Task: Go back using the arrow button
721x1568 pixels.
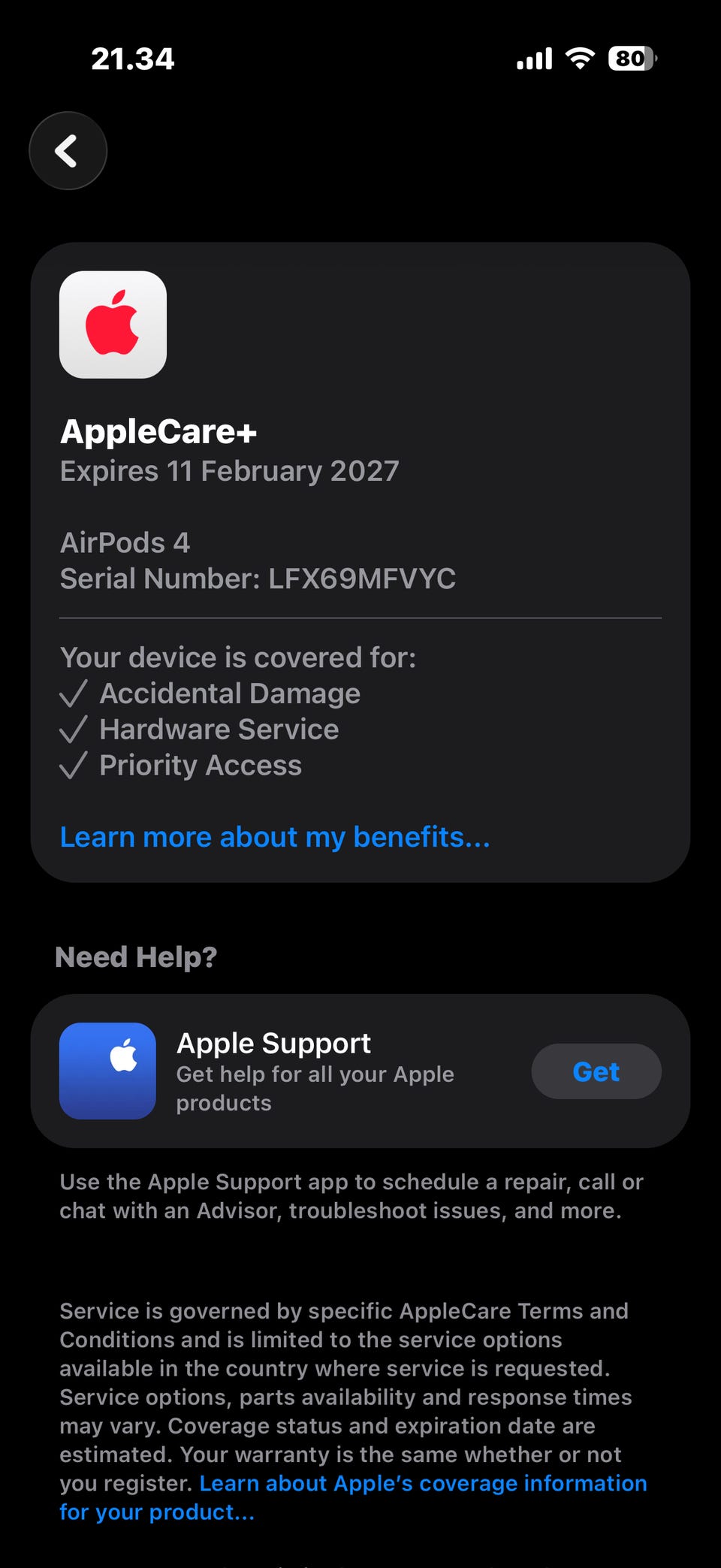Action: (x=68, y=151)
